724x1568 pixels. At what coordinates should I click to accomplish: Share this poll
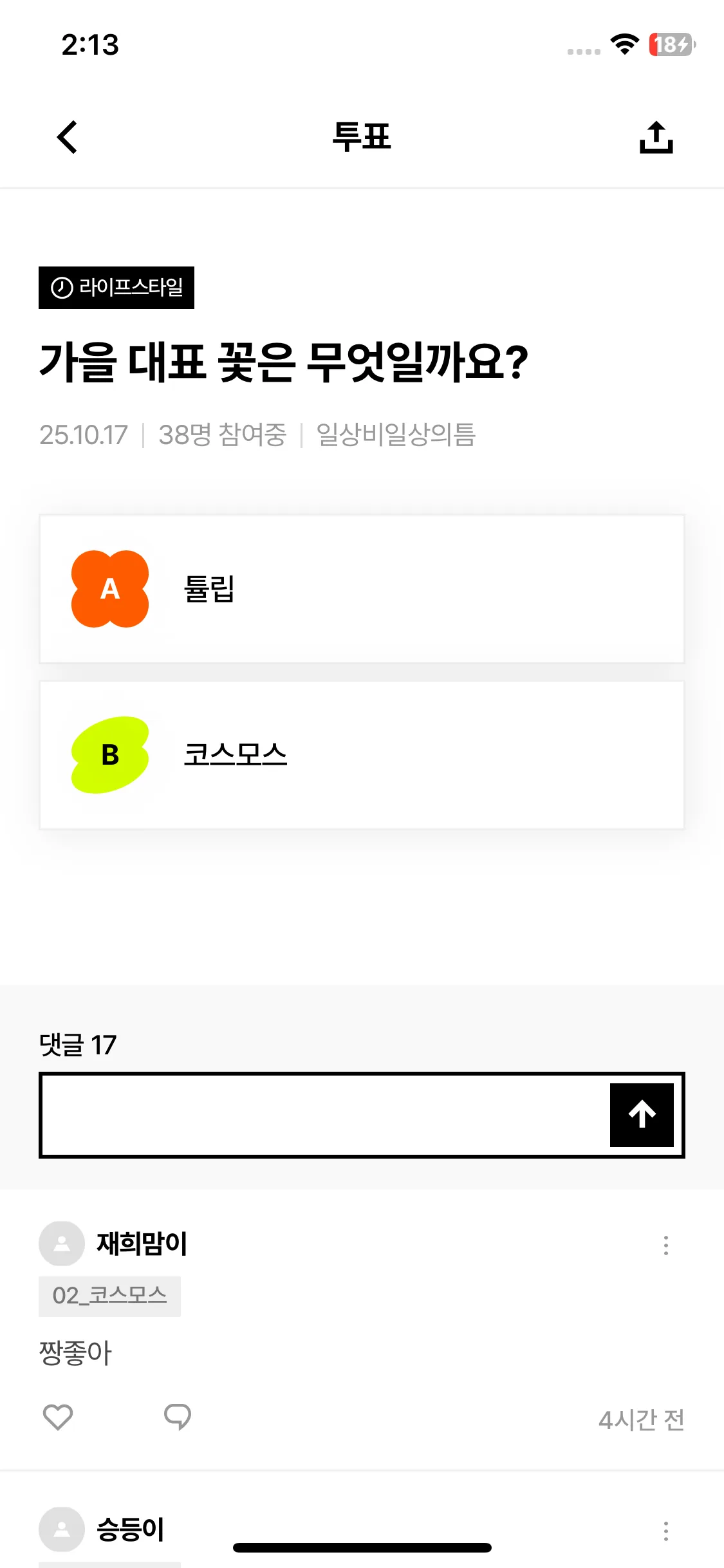click(656, 137)
